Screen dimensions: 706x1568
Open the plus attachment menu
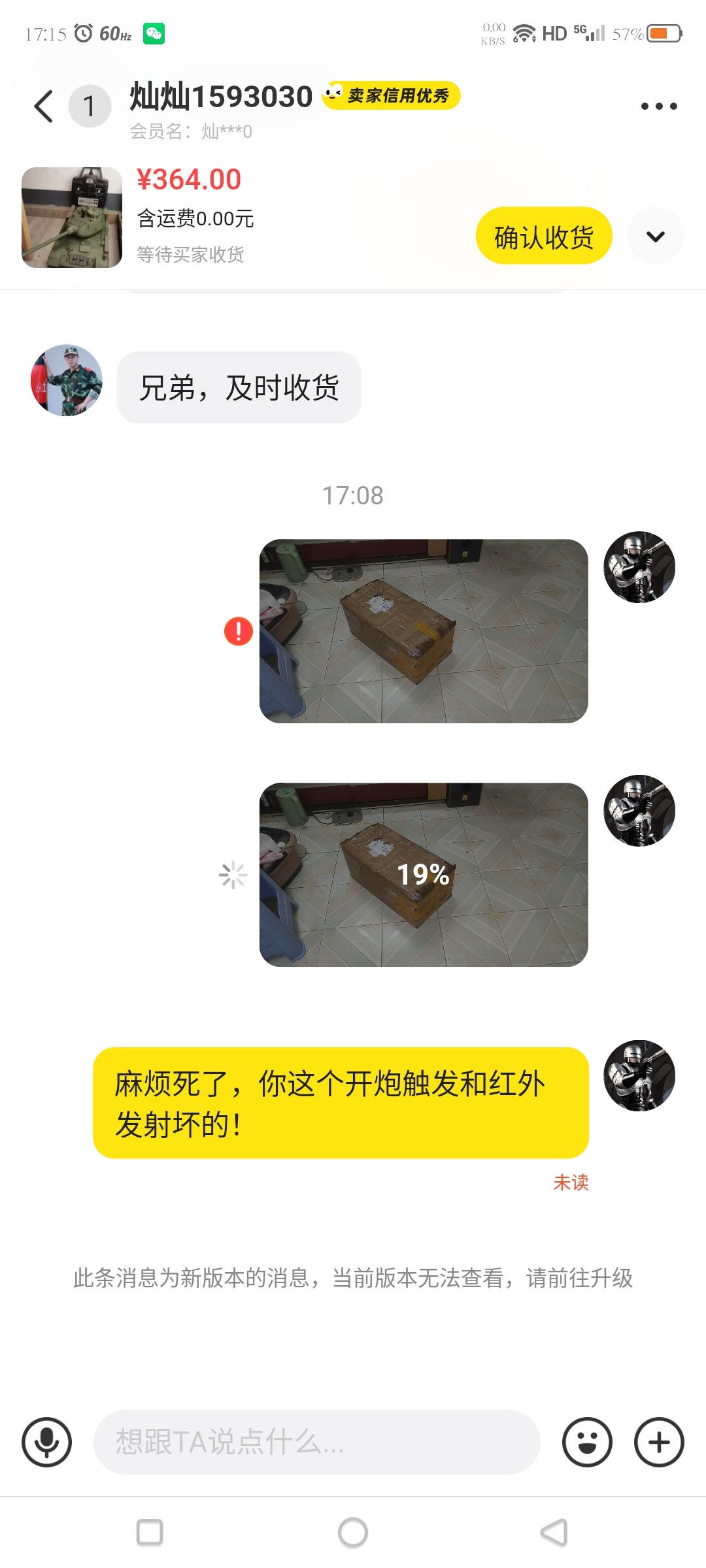coord(659,1442)
